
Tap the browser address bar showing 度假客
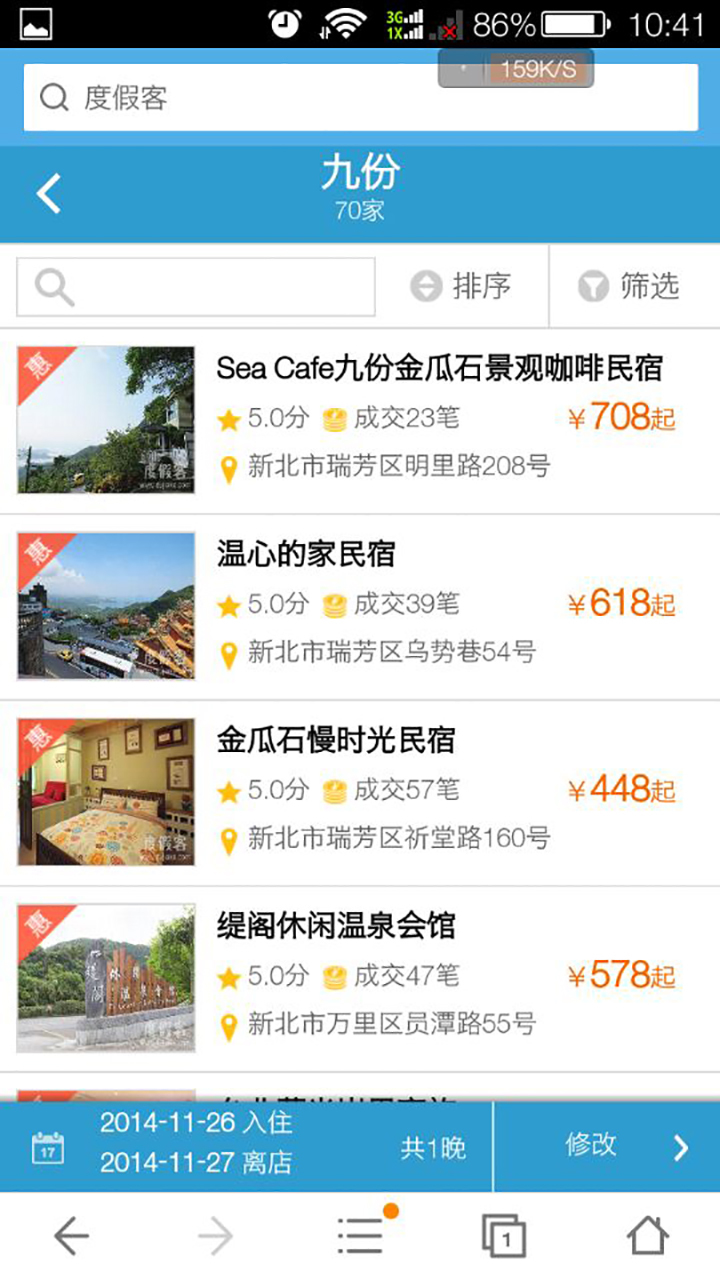coord(360,98)
